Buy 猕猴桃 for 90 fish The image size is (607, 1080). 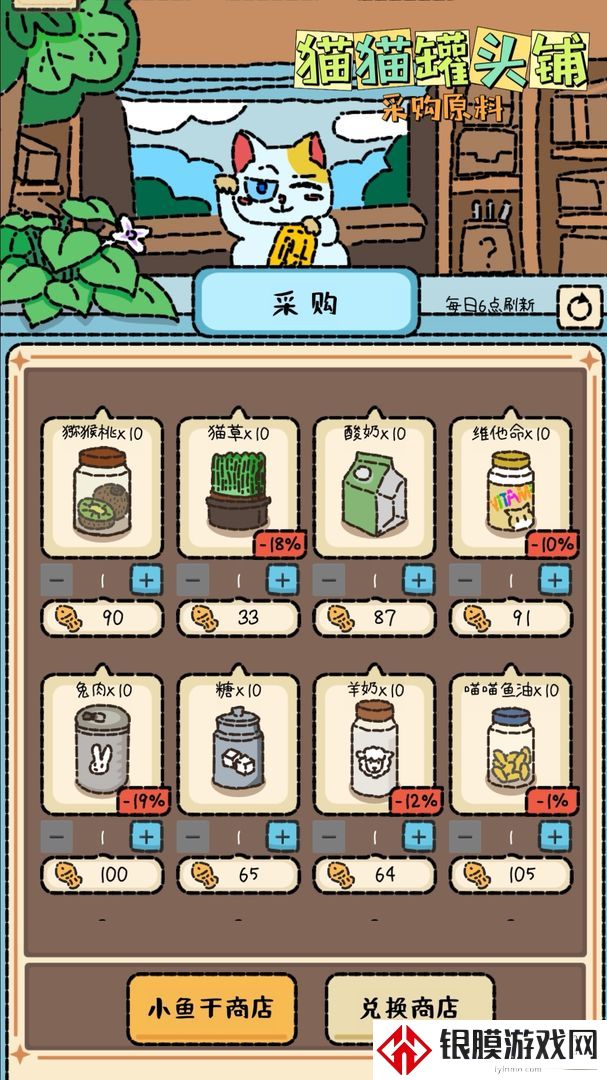point(102,618)
